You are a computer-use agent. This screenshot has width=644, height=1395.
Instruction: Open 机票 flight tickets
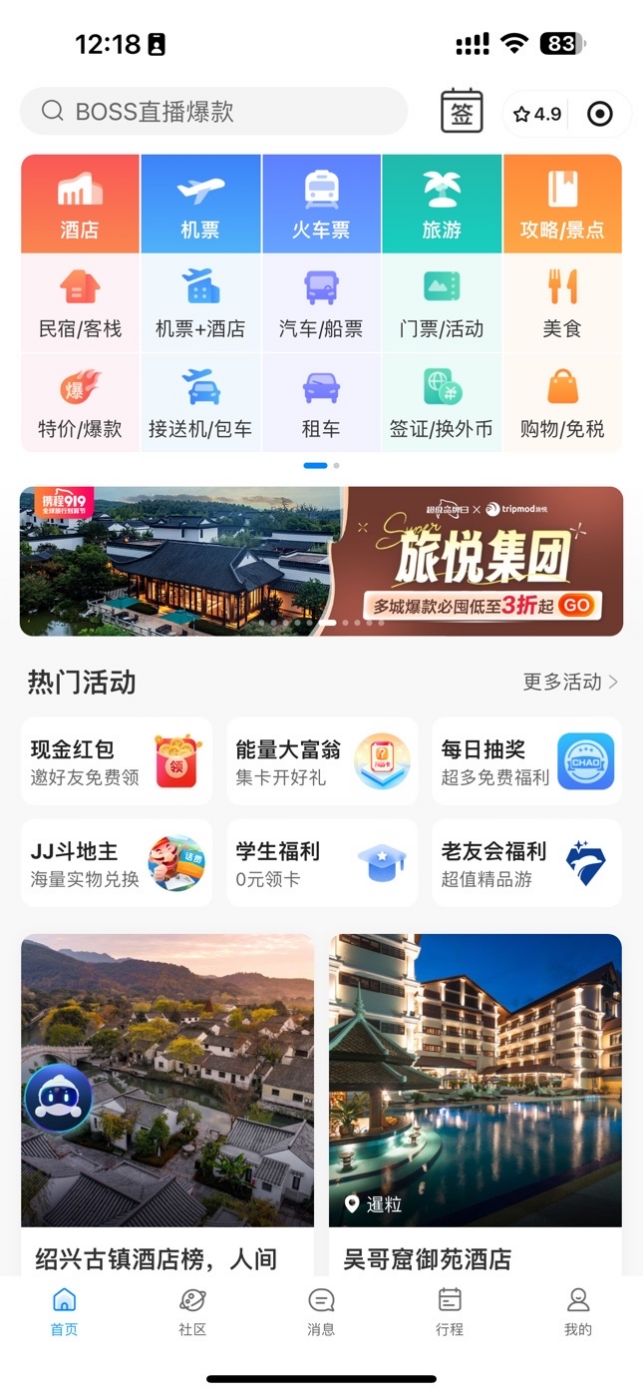(x=200, y=204)
